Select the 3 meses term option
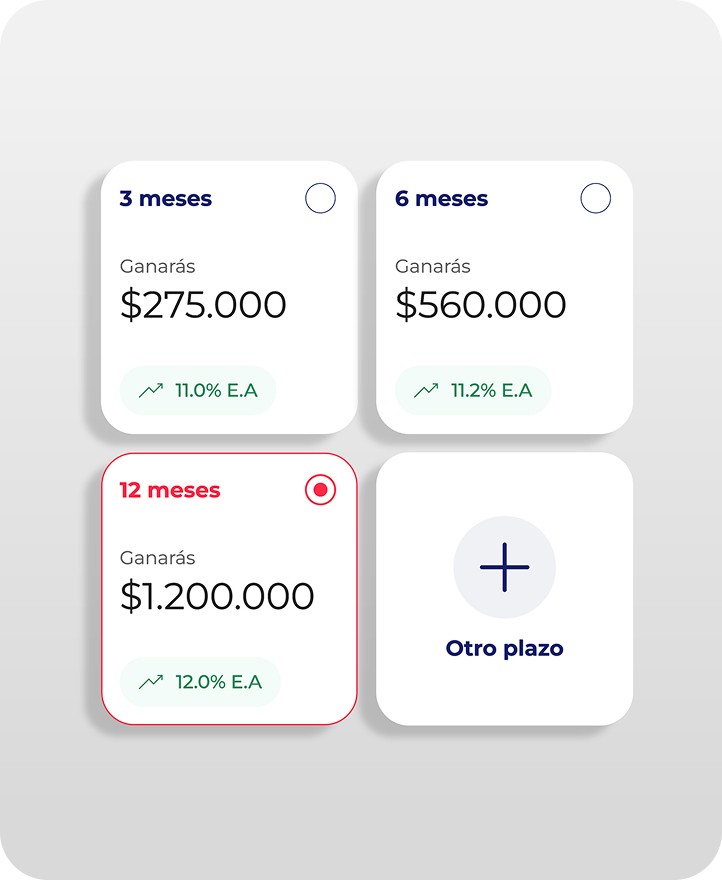Screen dimensions: 722x880 click(x=320, y=199)
